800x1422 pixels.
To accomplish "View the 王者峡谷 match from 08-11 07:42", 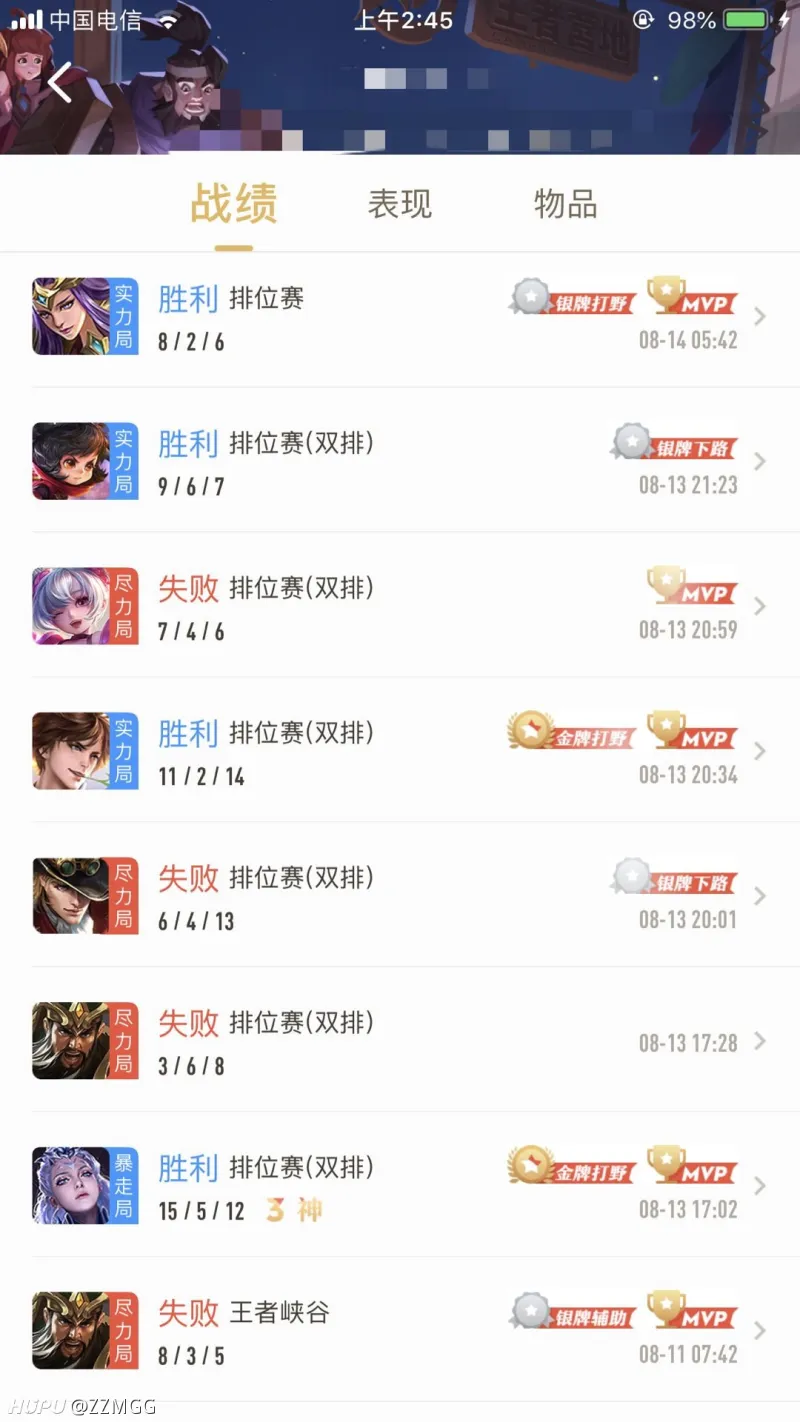I will click(400, 1331).
